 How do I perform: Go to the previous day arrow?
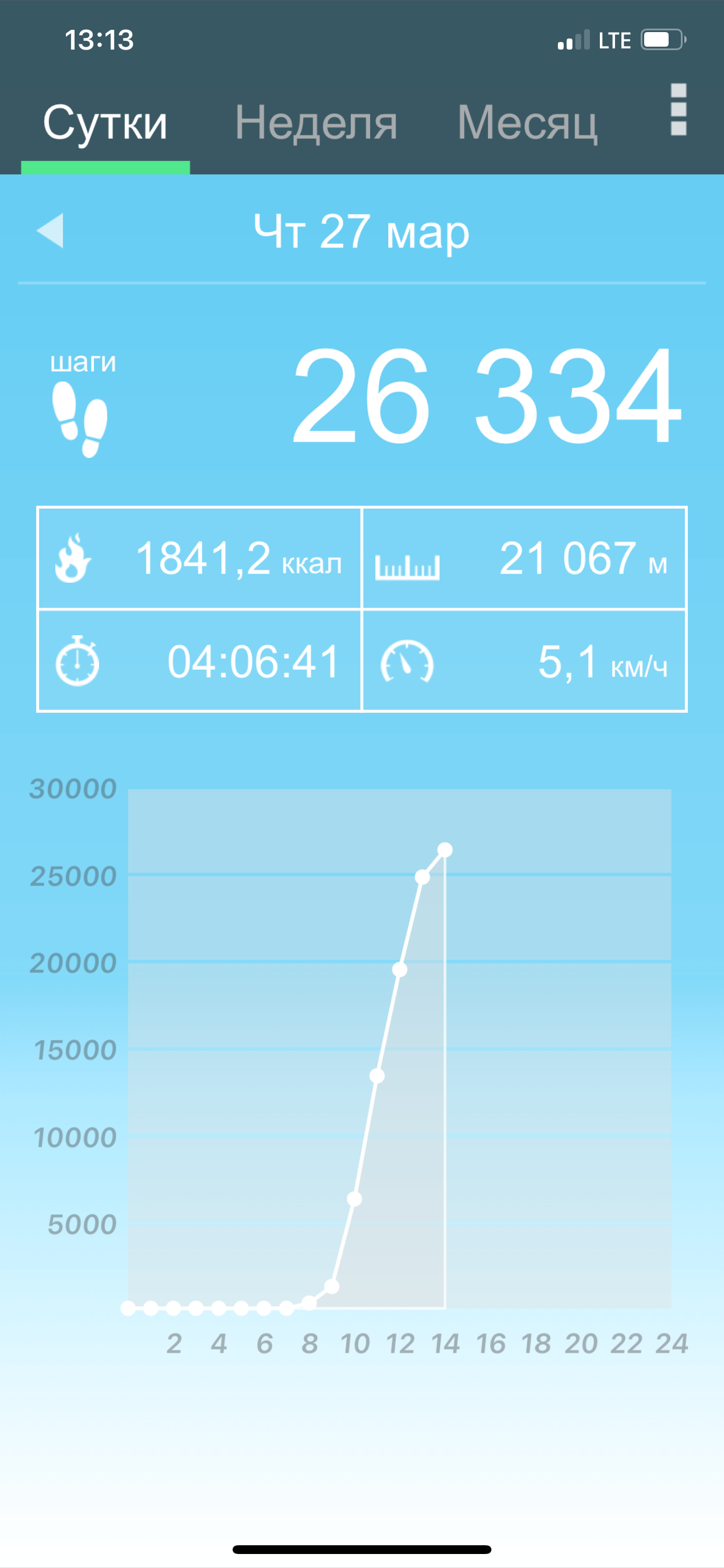pyautogui.click(x=51, y=230)
